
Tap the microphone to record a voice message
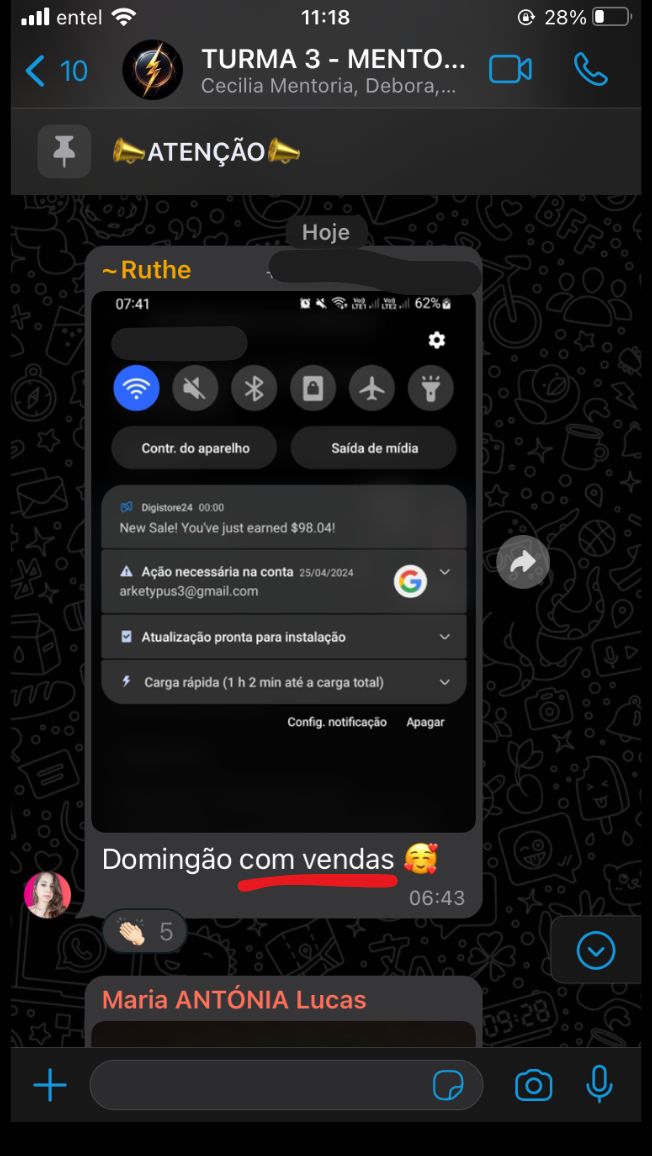click(x=599, y=1085)
